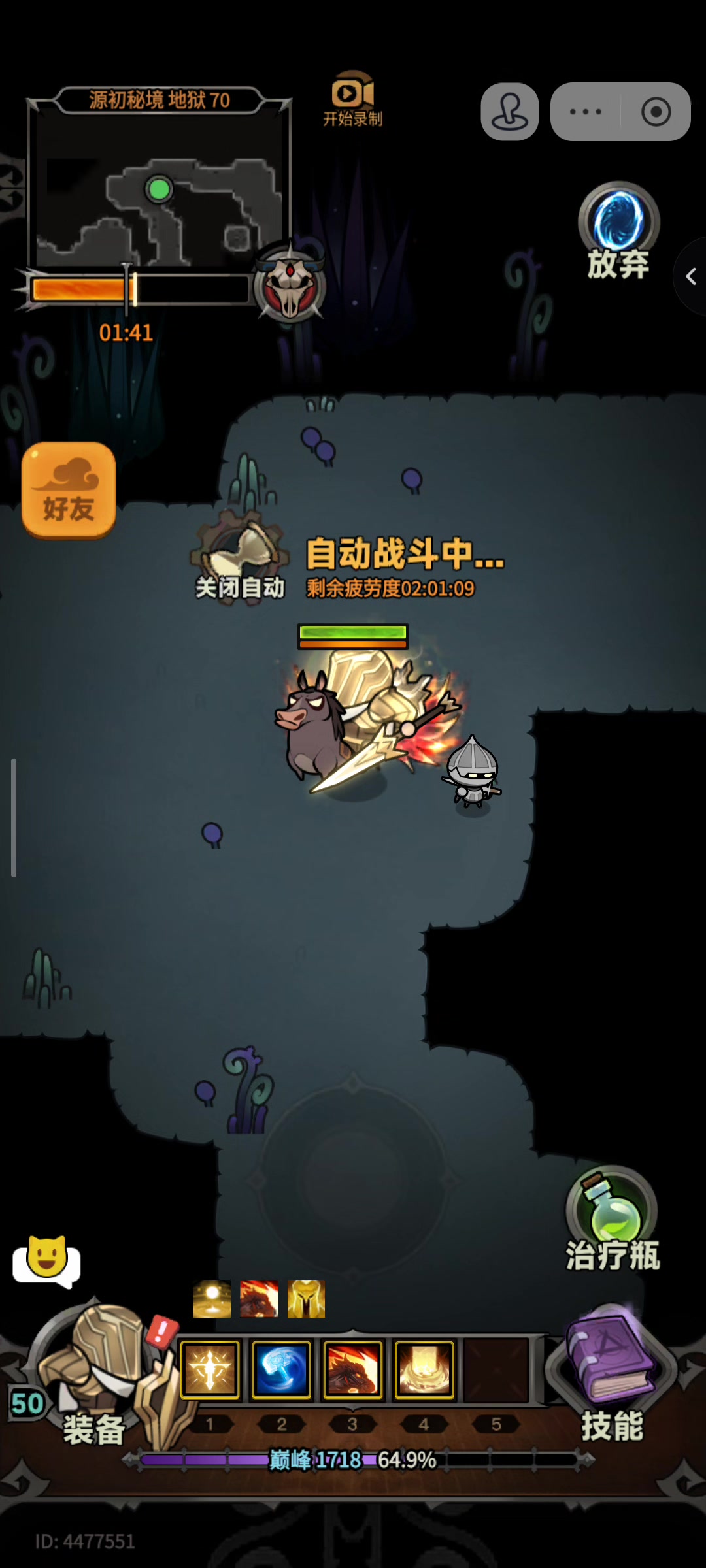
Task: Select empty skill slot 5
Action: coord(496,1370)
